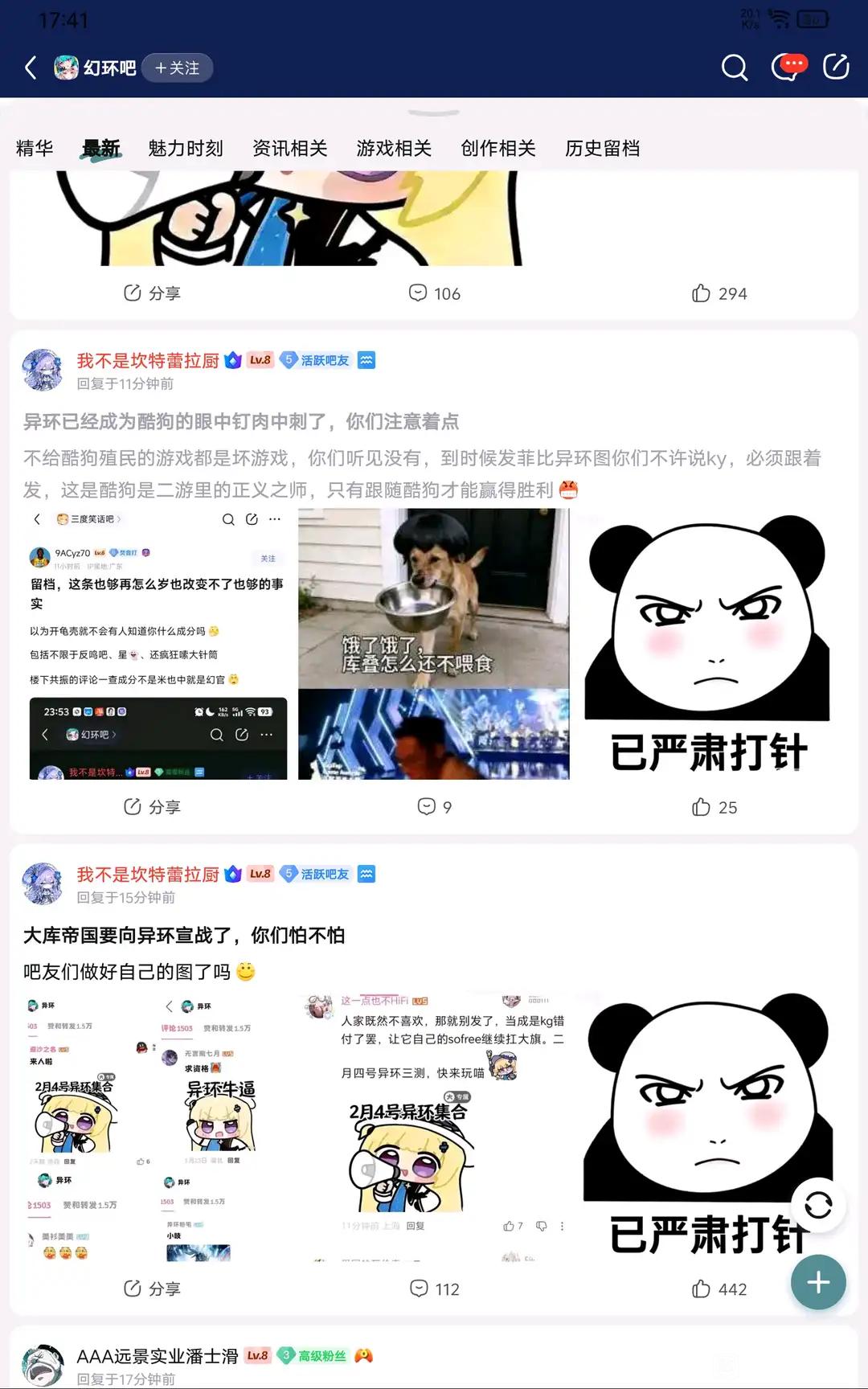Share the post 大库帝国要向异环宣战了
This screenshot has height=1389, width=868.
152,1289
